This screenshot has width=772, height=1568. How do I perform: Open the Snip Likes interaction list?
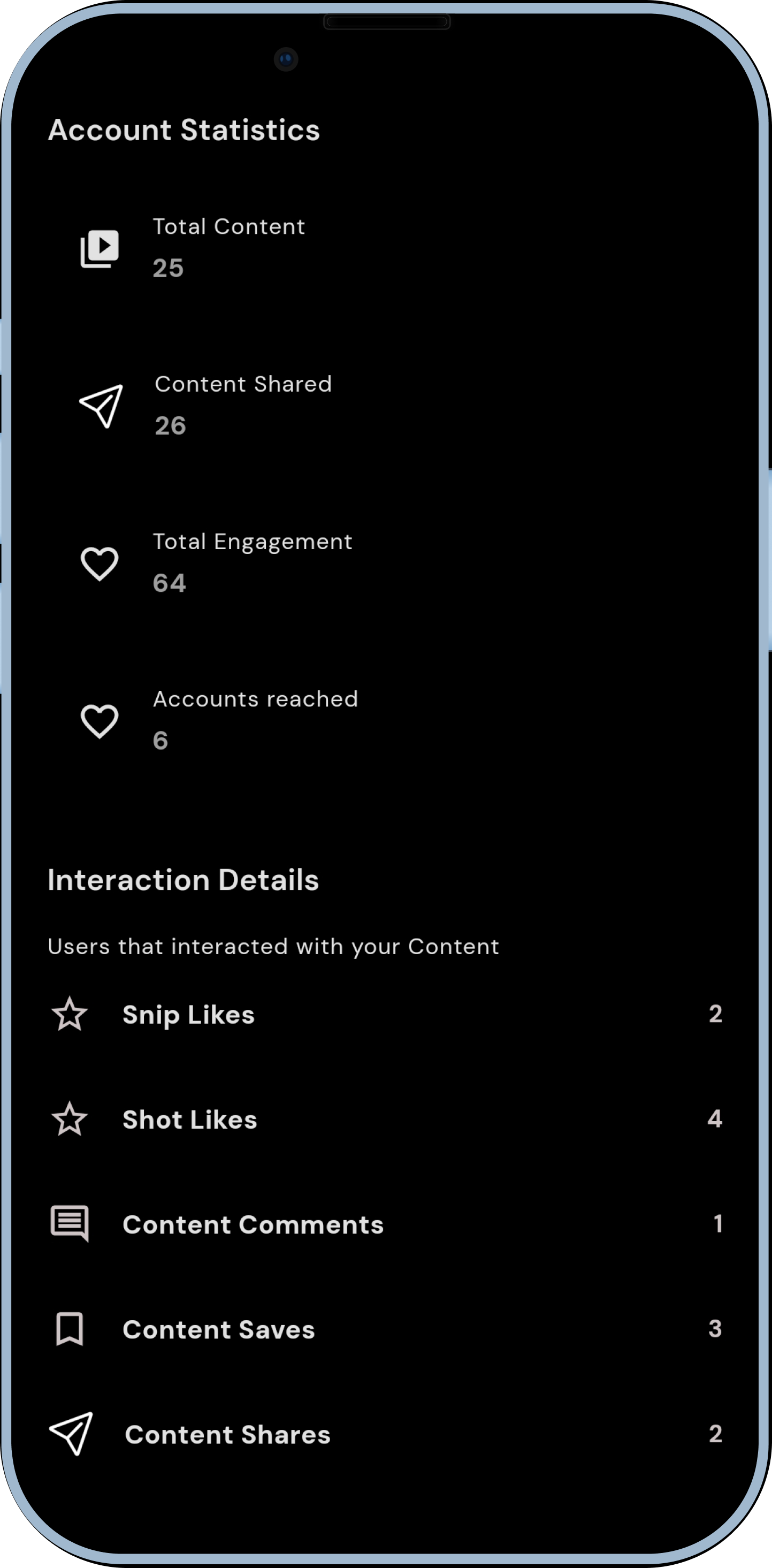[189, 1015]
